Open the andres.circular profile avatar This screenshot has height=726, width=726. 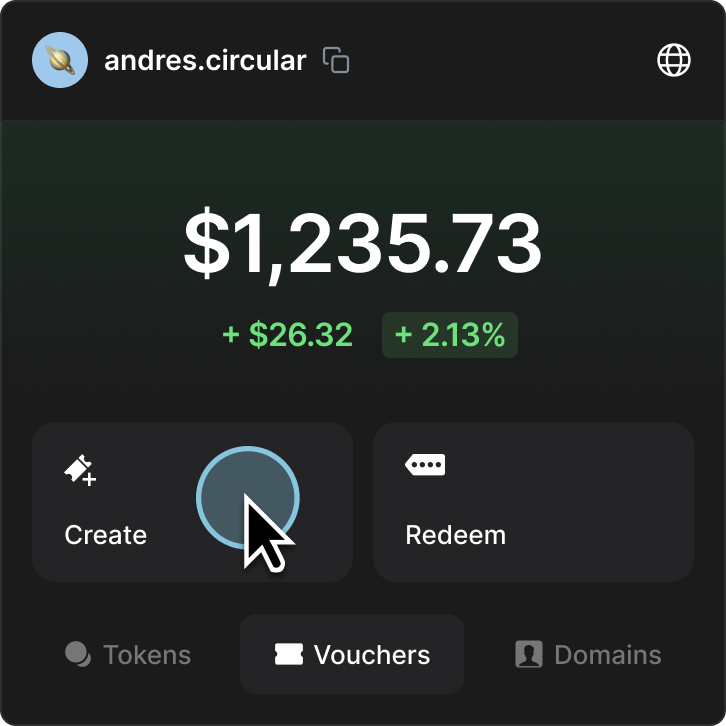60,60
